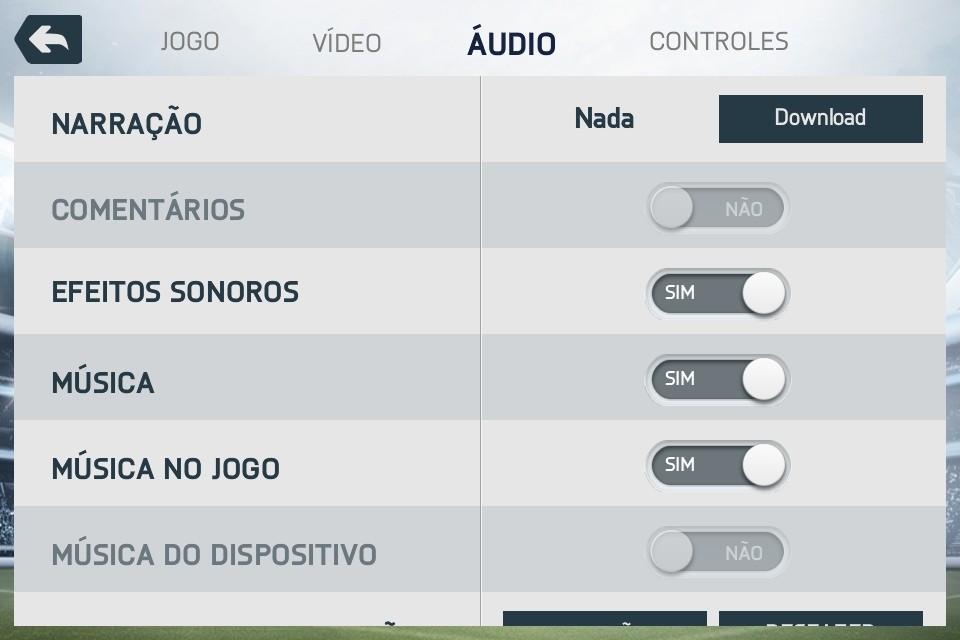Switch to the JOGO tab
The width and height of the screenshot is (960, 640).
pyautogui.click(x=190, y=42)
